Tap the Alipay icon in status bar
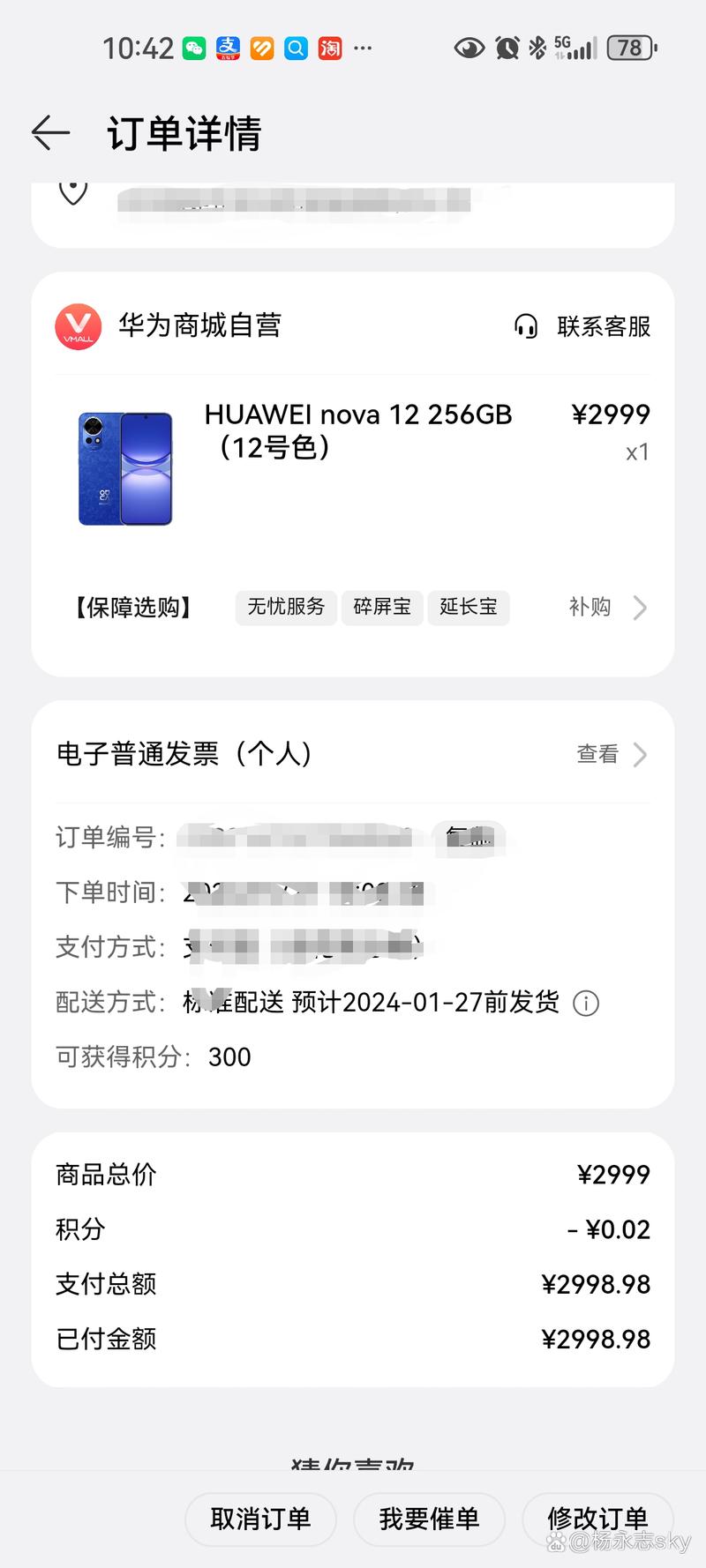Image resolution: width=706 pixels, height=1568 pixels. 228,49
